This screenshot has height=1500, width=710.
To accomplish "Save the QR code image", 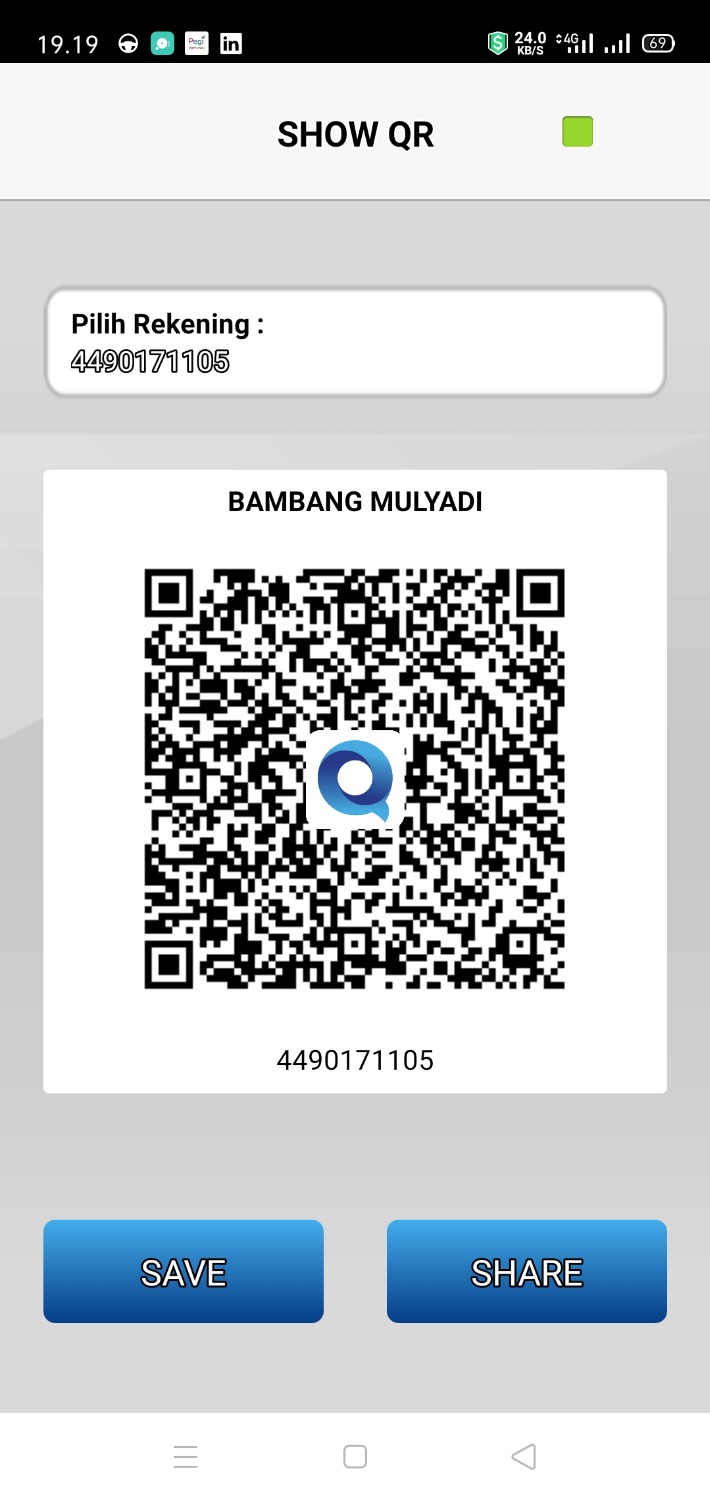I will 183,1271.
